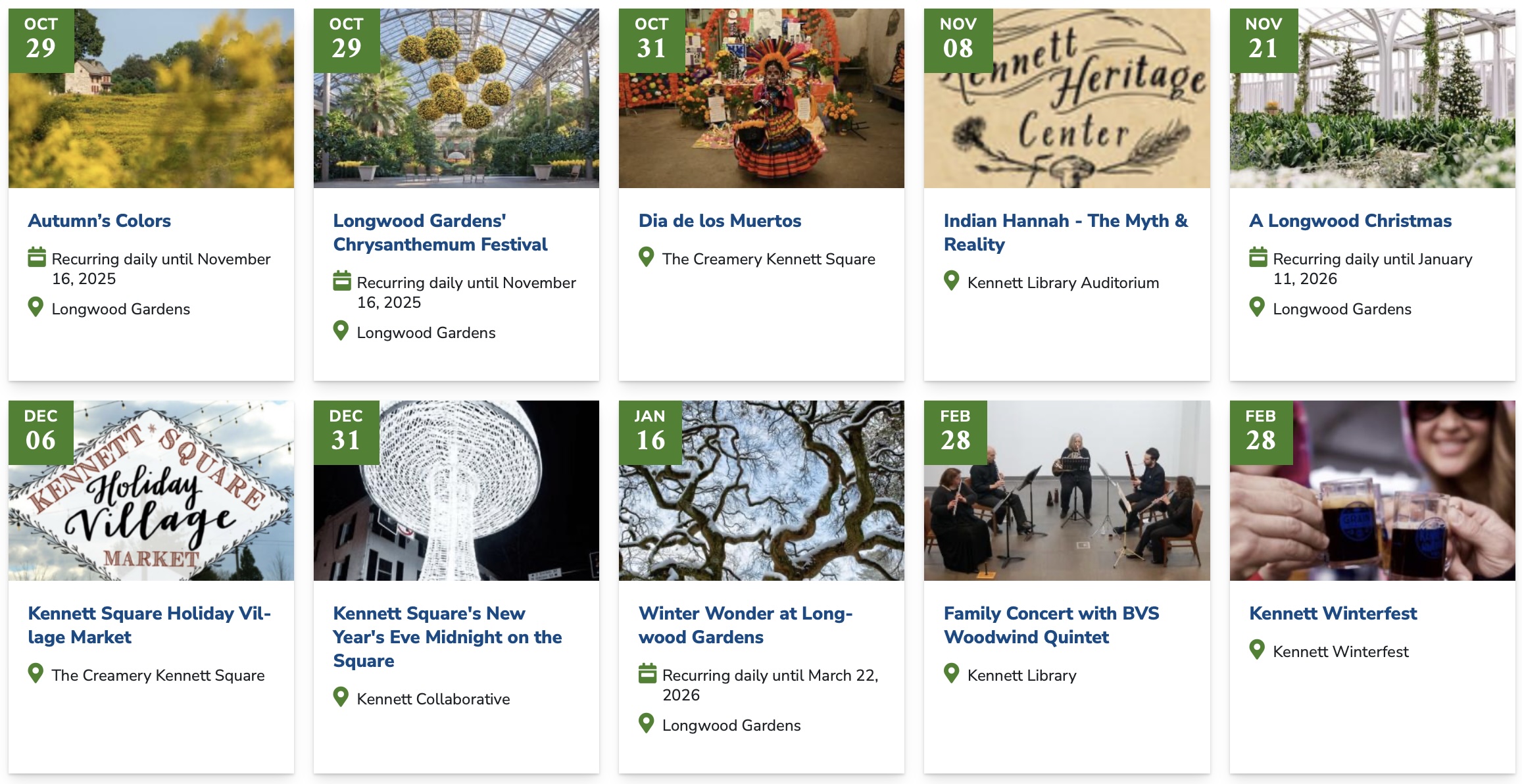1522x784 pixels.
Task: View New Year's Eve Midnight on the Square
Action: pyautogui.click(x=447, y=637)
